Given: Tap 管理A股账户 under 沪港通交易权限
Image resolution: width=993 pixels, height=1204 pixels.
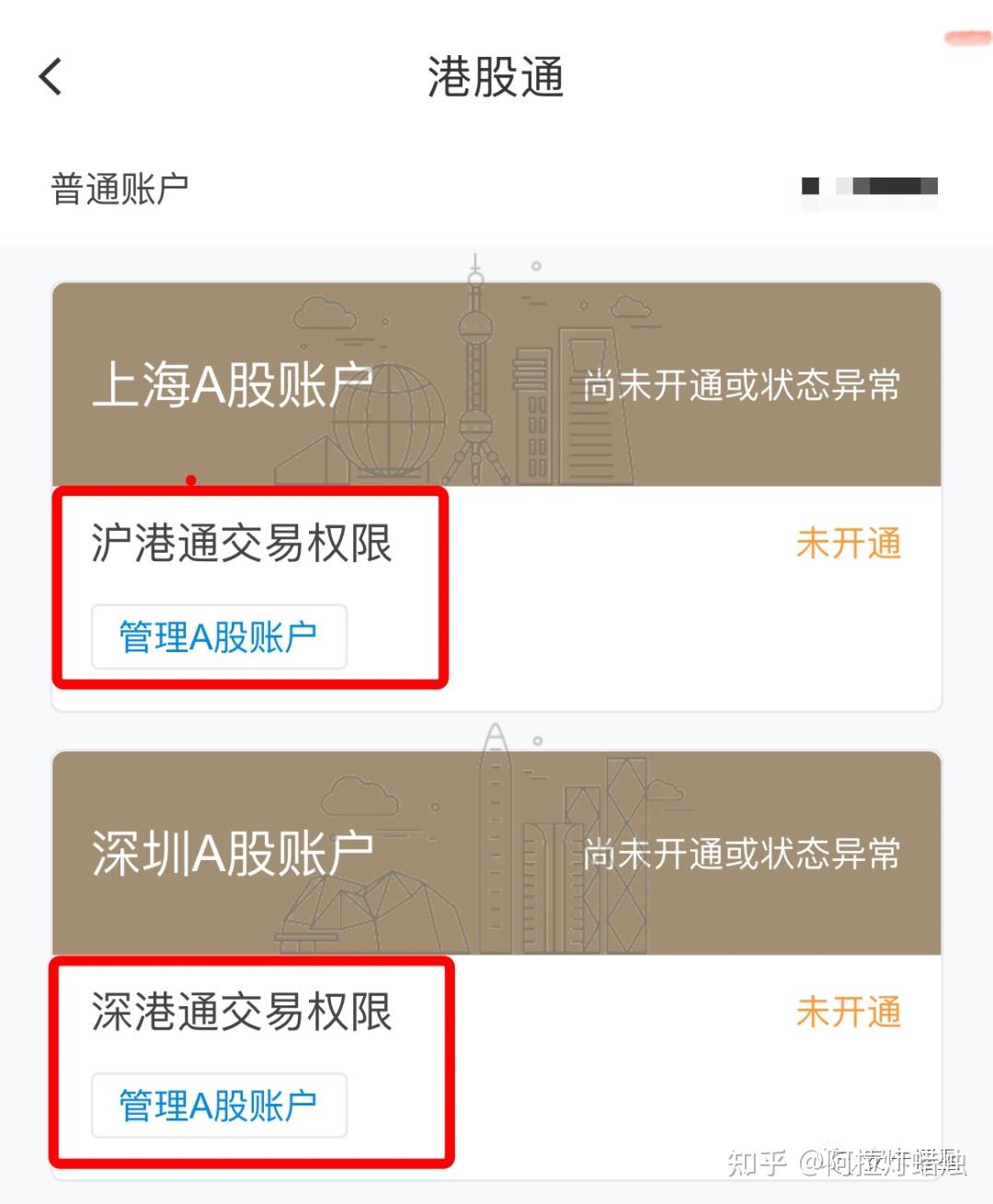Looking at the screenshot, I should [x=218, y=636].
